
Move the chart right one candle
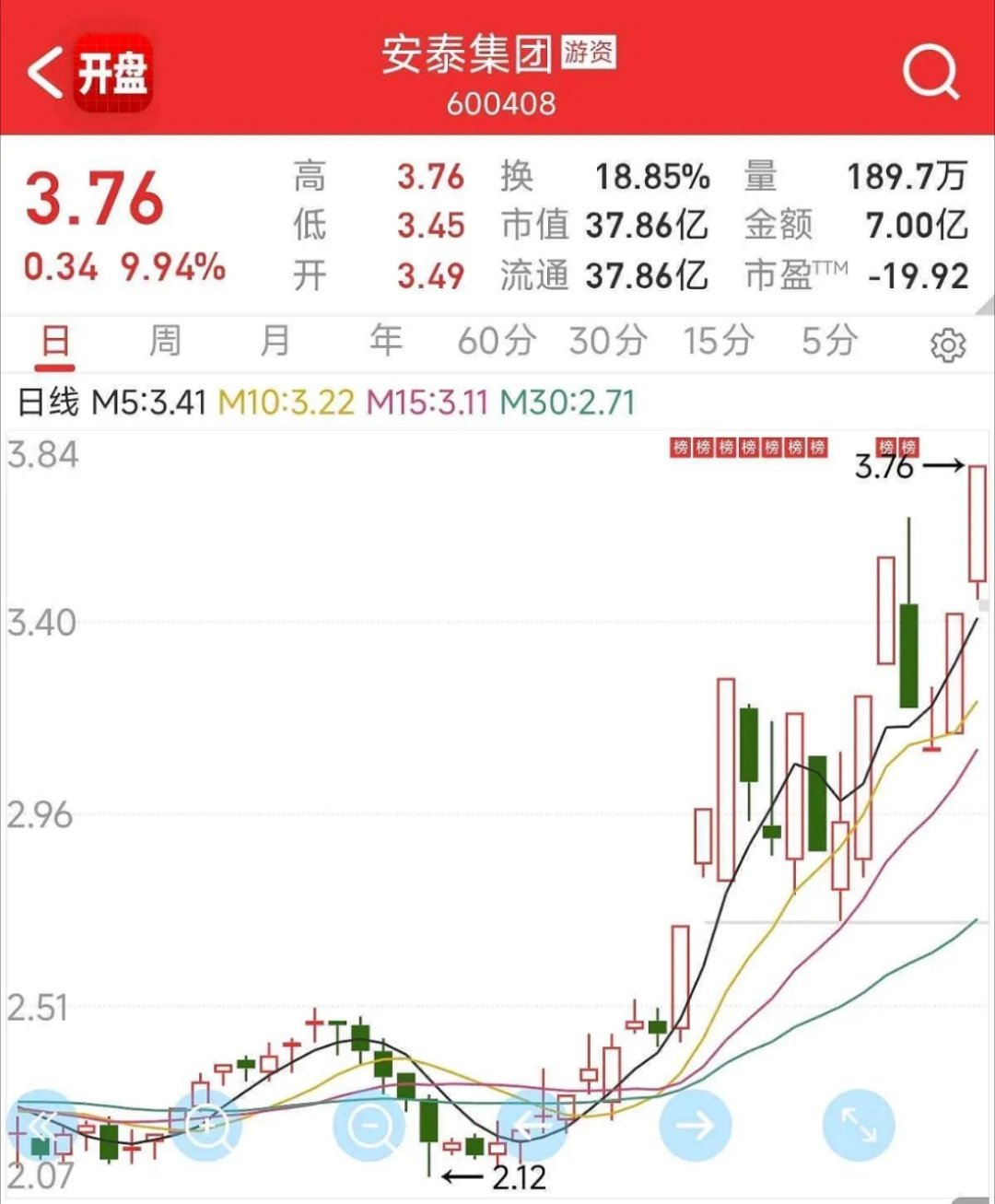696,1125
